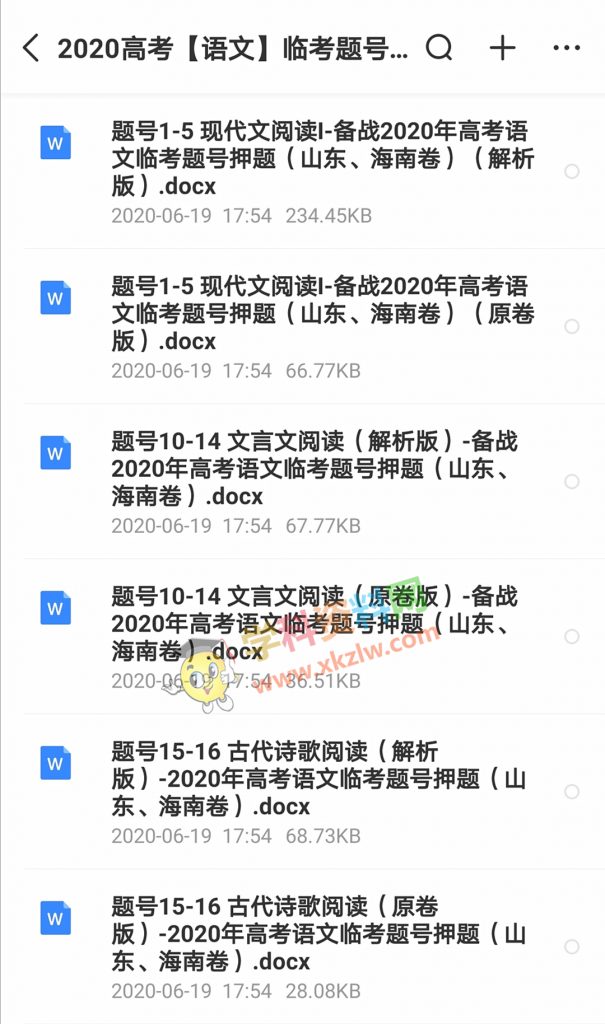Select the 67.77KB 文言文阅读 解析版 file
Viewport: 605px width, 1024px height.
pos(572,482)
